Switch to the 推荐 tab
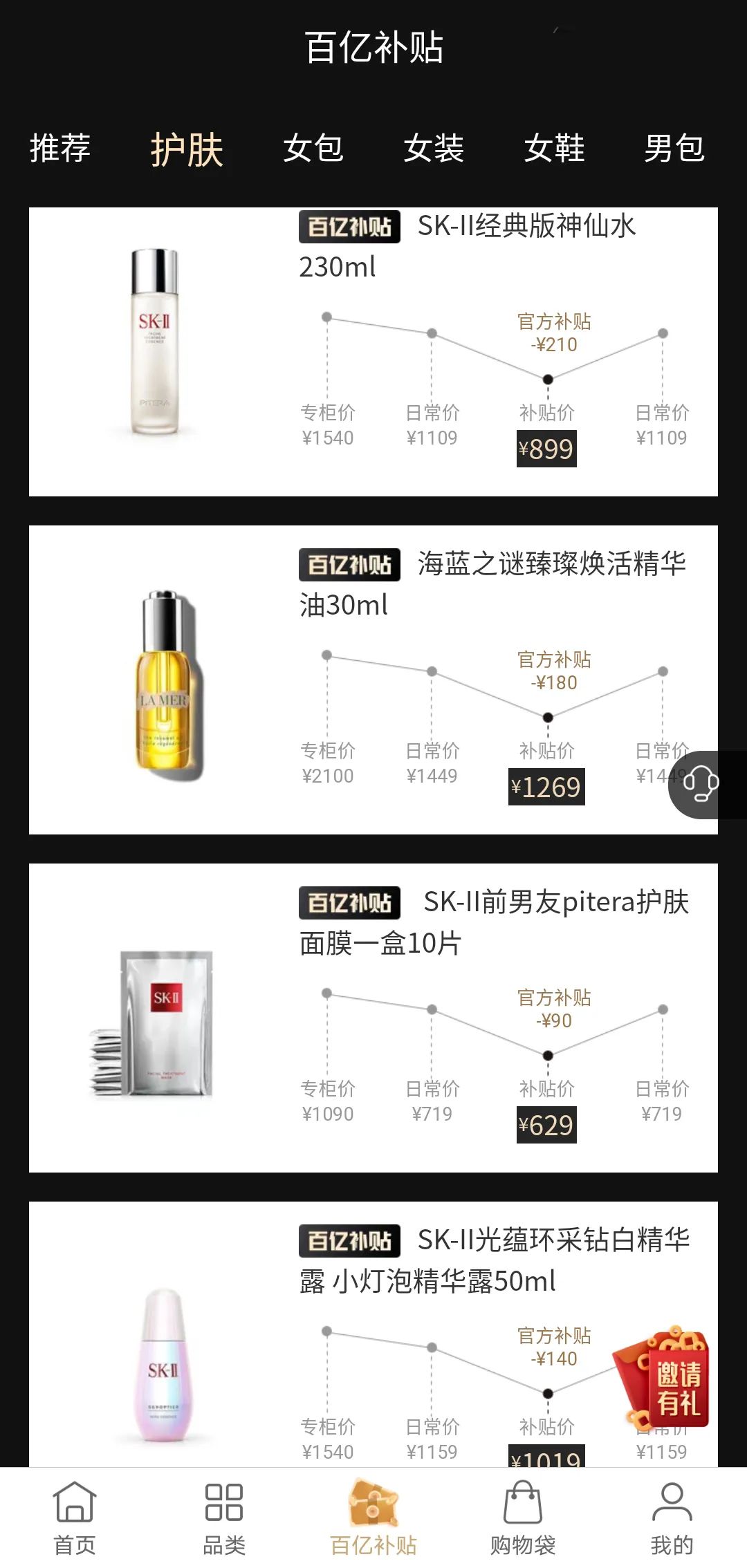747x1568 pixels. 61,148
